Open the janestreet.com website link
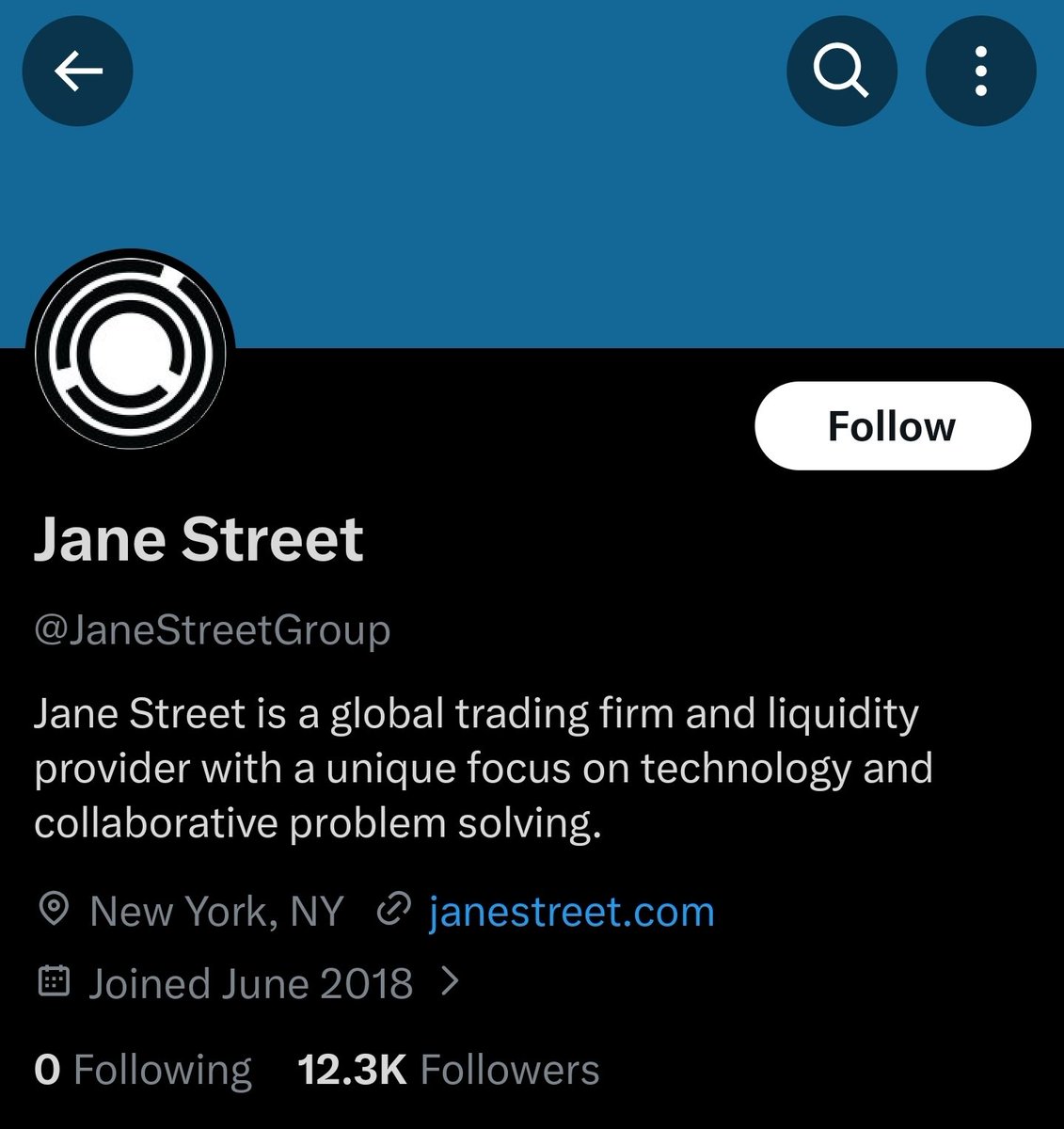Screen dimensions: 1064x1129 (x=570, y=912)
